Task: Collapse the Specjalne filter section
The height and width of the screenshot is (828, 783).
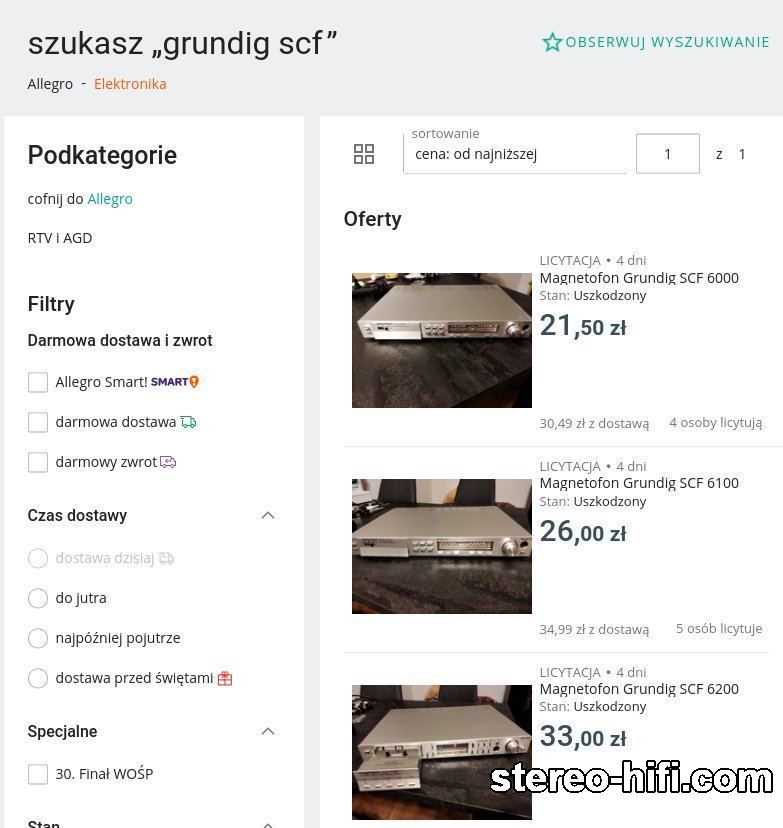Action: pos(267,732)
